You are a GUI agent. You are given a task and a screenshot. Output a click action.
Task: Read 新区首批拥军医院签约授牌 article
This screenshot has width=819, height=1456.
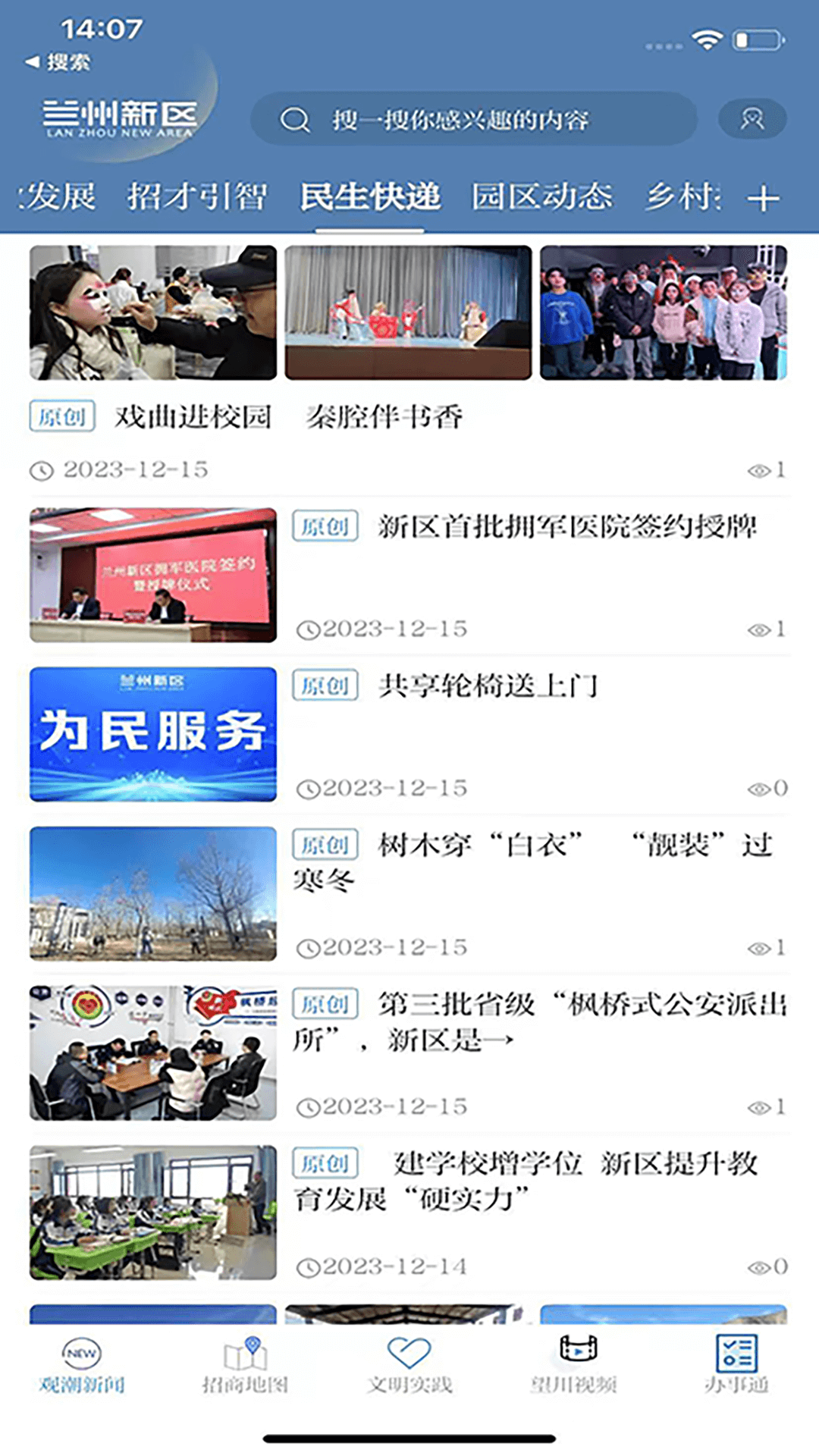coord(566,526)
